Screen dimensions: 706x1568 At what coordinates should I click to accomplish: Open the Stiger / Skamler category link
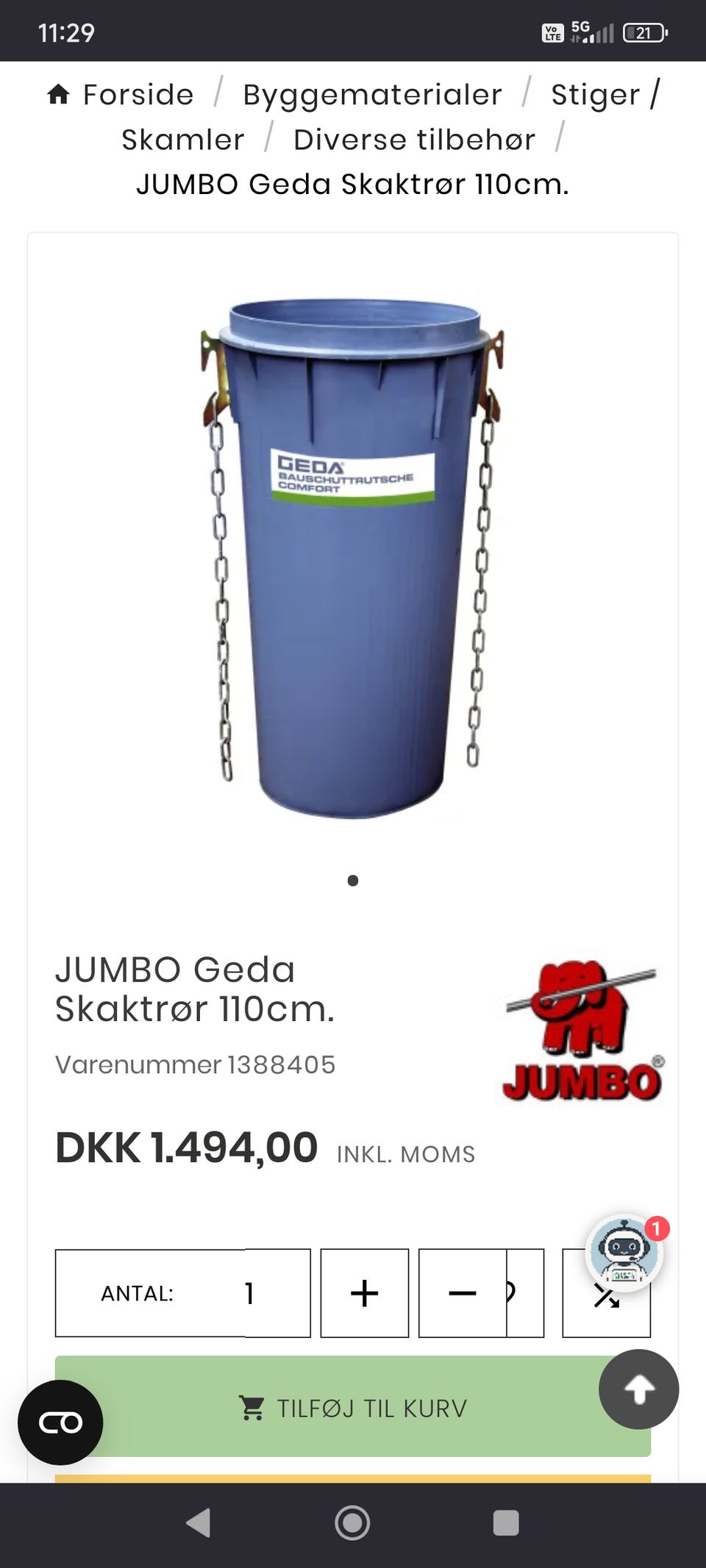click(x=594, y=96)
